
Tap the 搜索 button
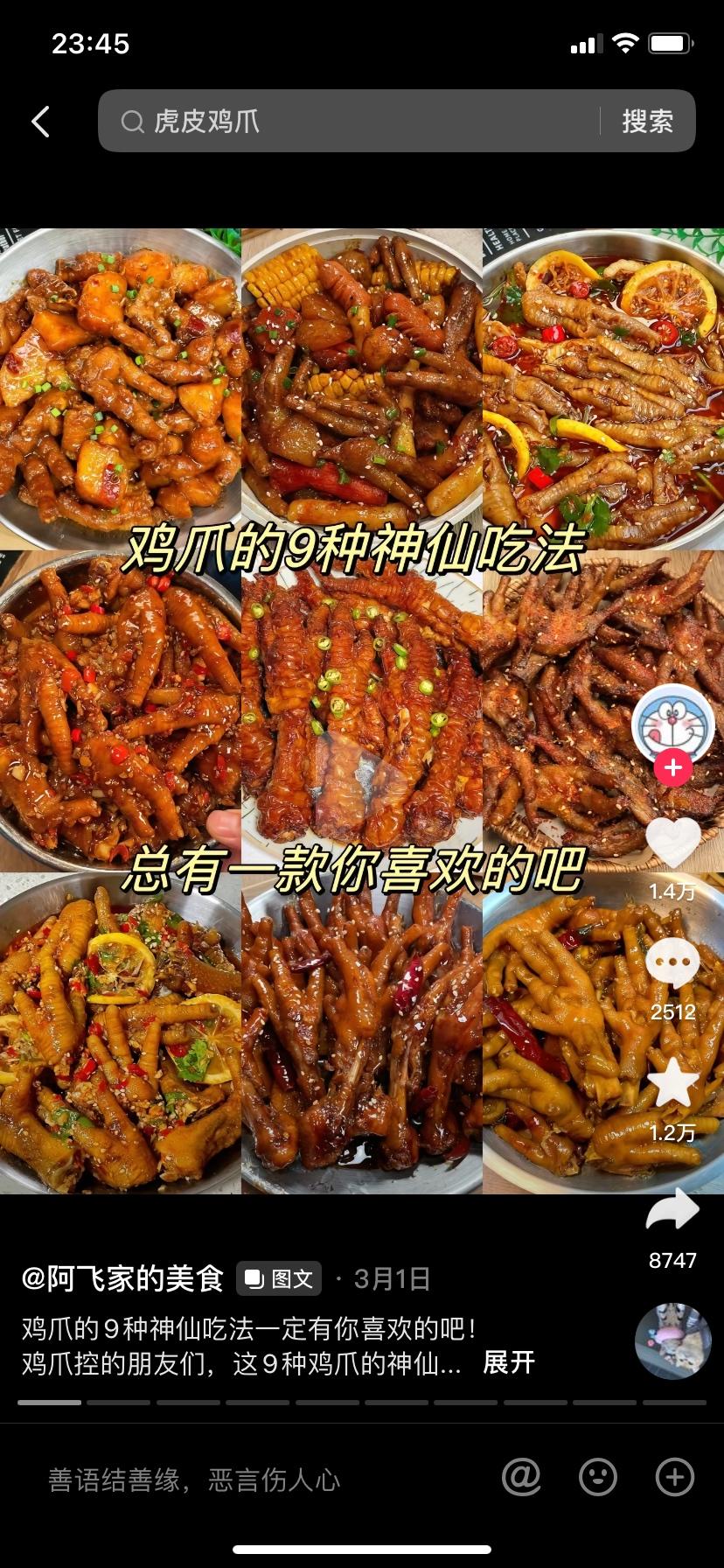coord(647,122)
